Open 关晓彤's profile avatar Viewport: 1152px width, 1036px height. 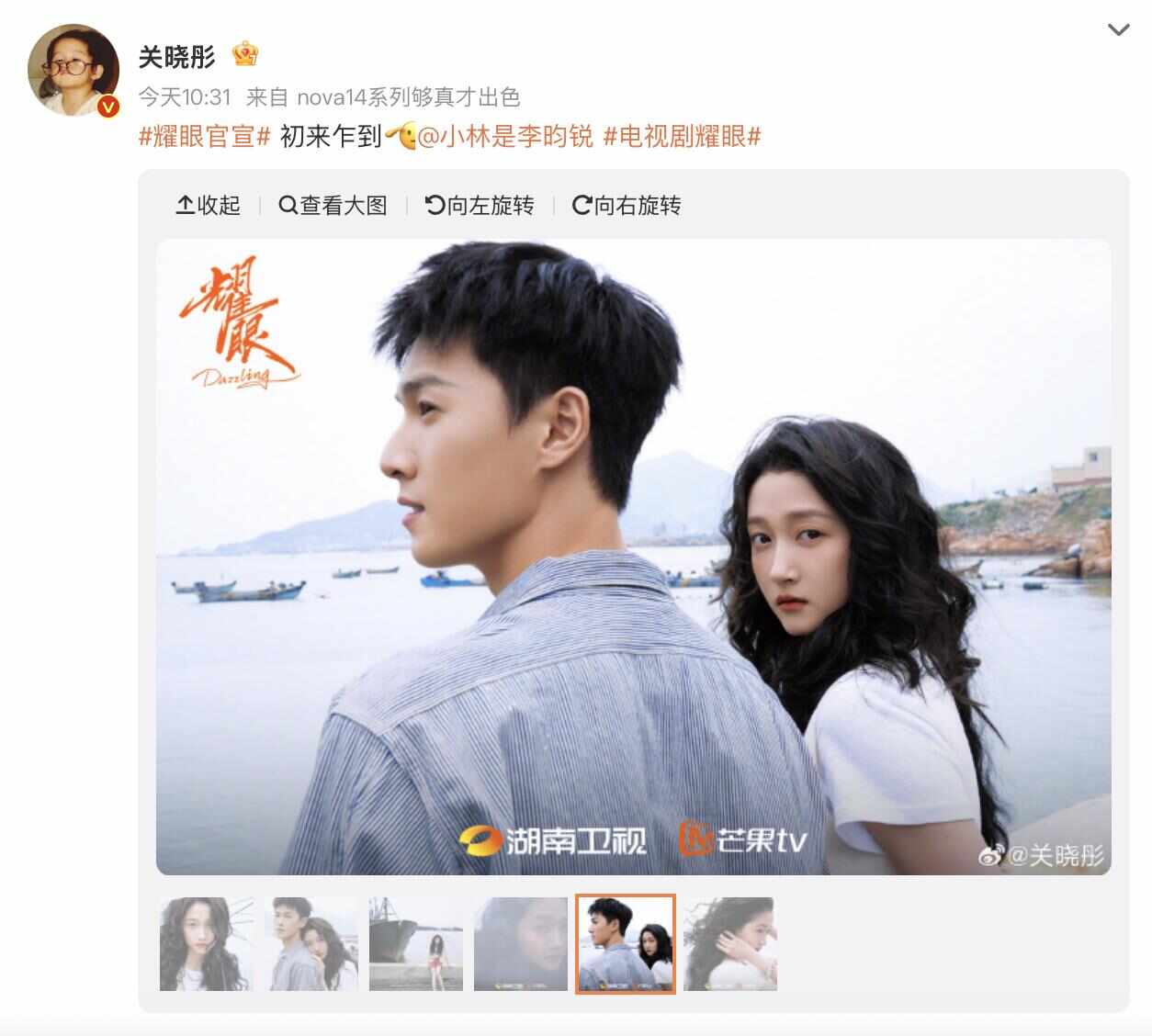pyautogui.click(x=73, y=71)
